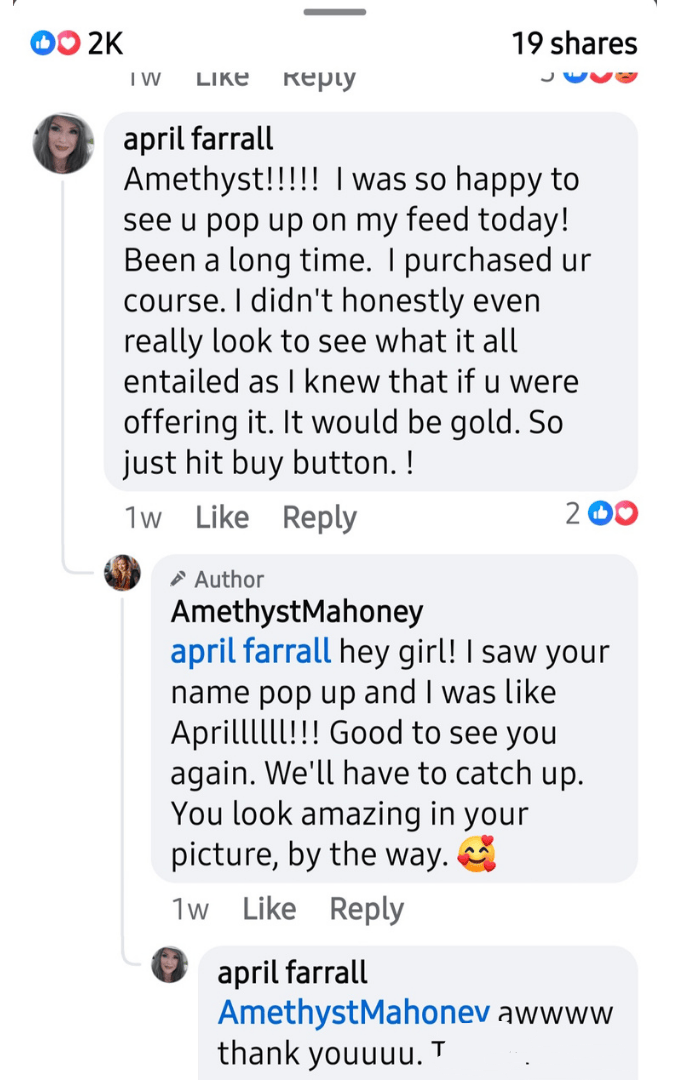The width and height of the screenshot is (673, 1080).
Task: Open april farrall's profile picture on top comment
Action: coord(64,143)
